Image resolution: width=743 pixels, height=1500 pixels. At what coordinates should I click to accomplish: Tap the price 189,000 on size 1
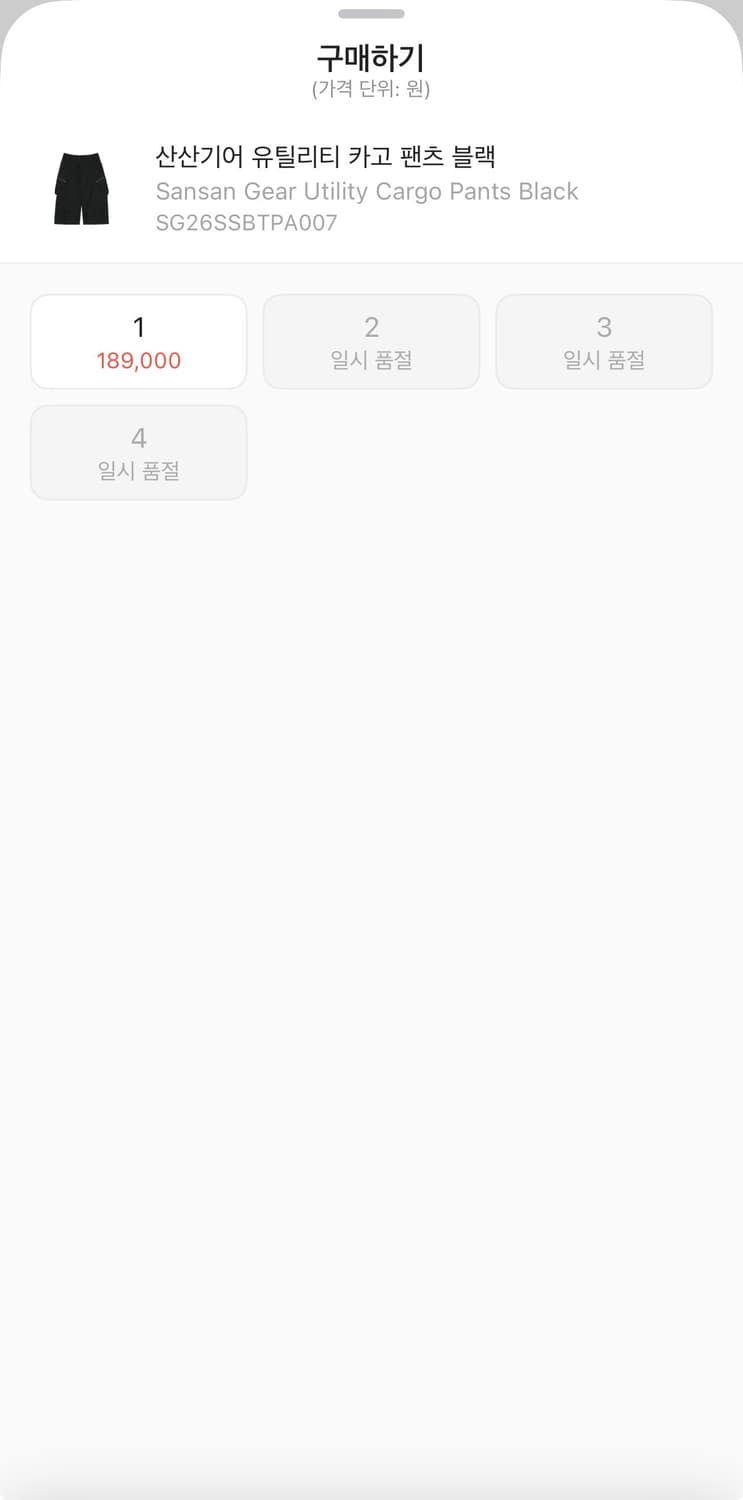(138, 358)
